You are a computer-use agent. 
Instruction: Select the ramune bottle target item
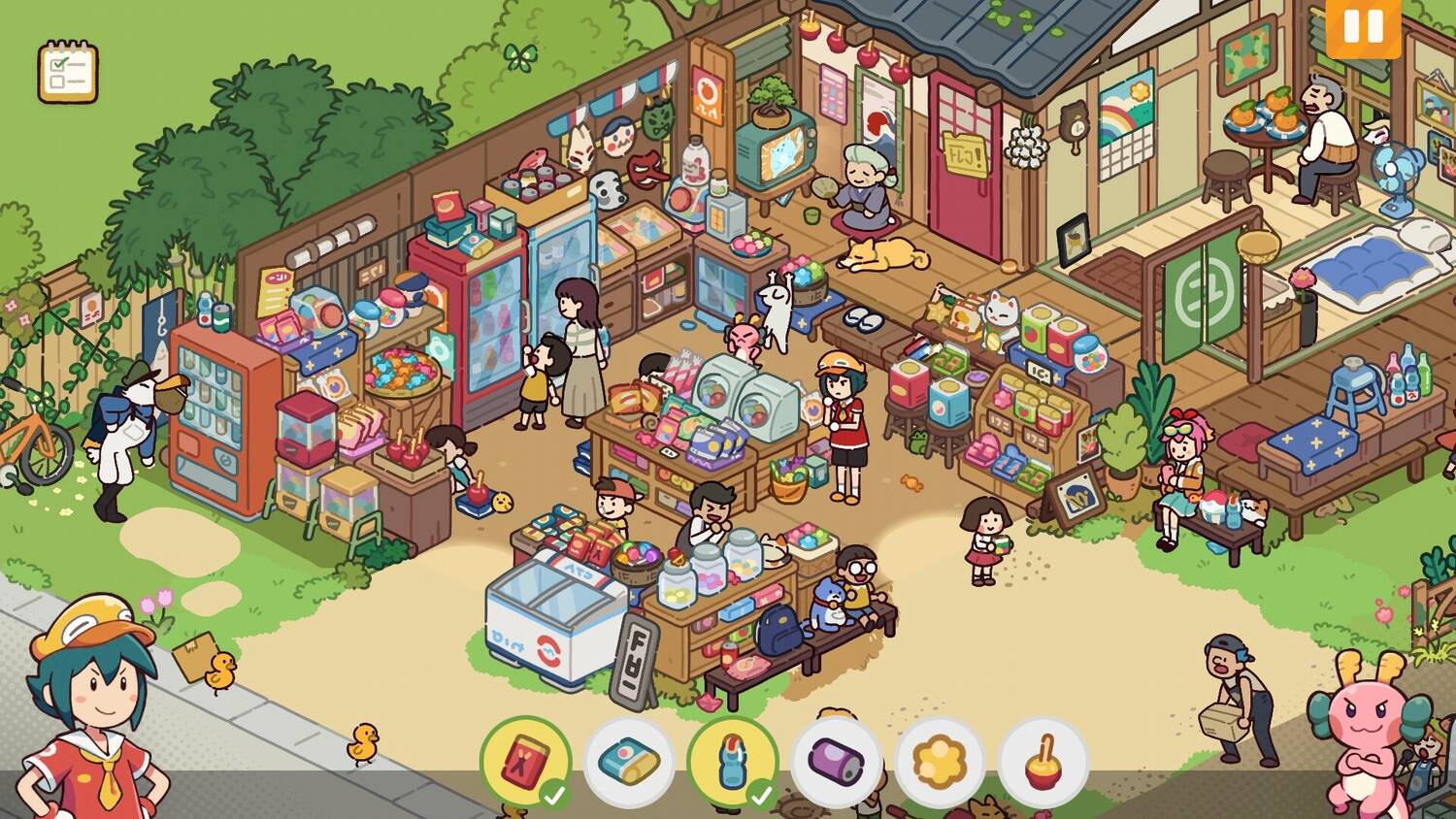coord(733,763)
